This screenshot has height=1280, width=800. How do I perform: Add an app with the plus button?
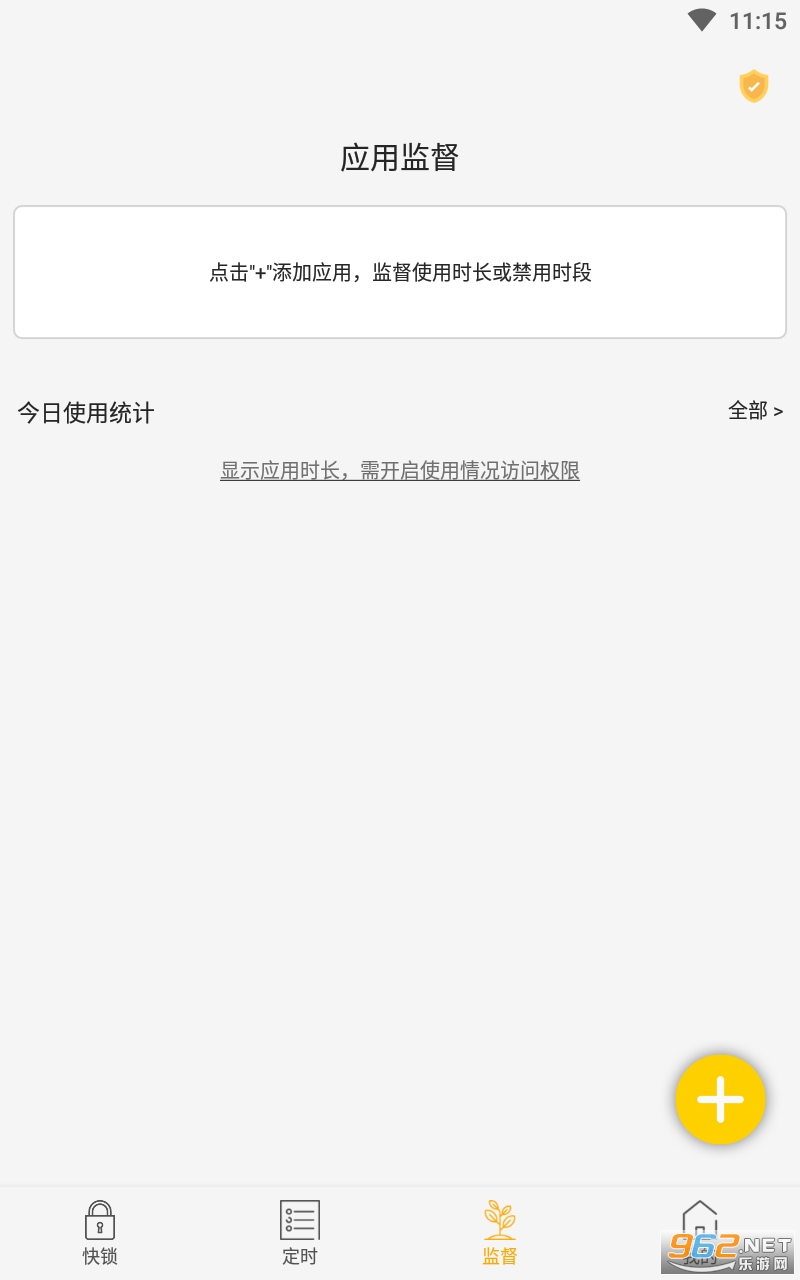coord(720,1099)
